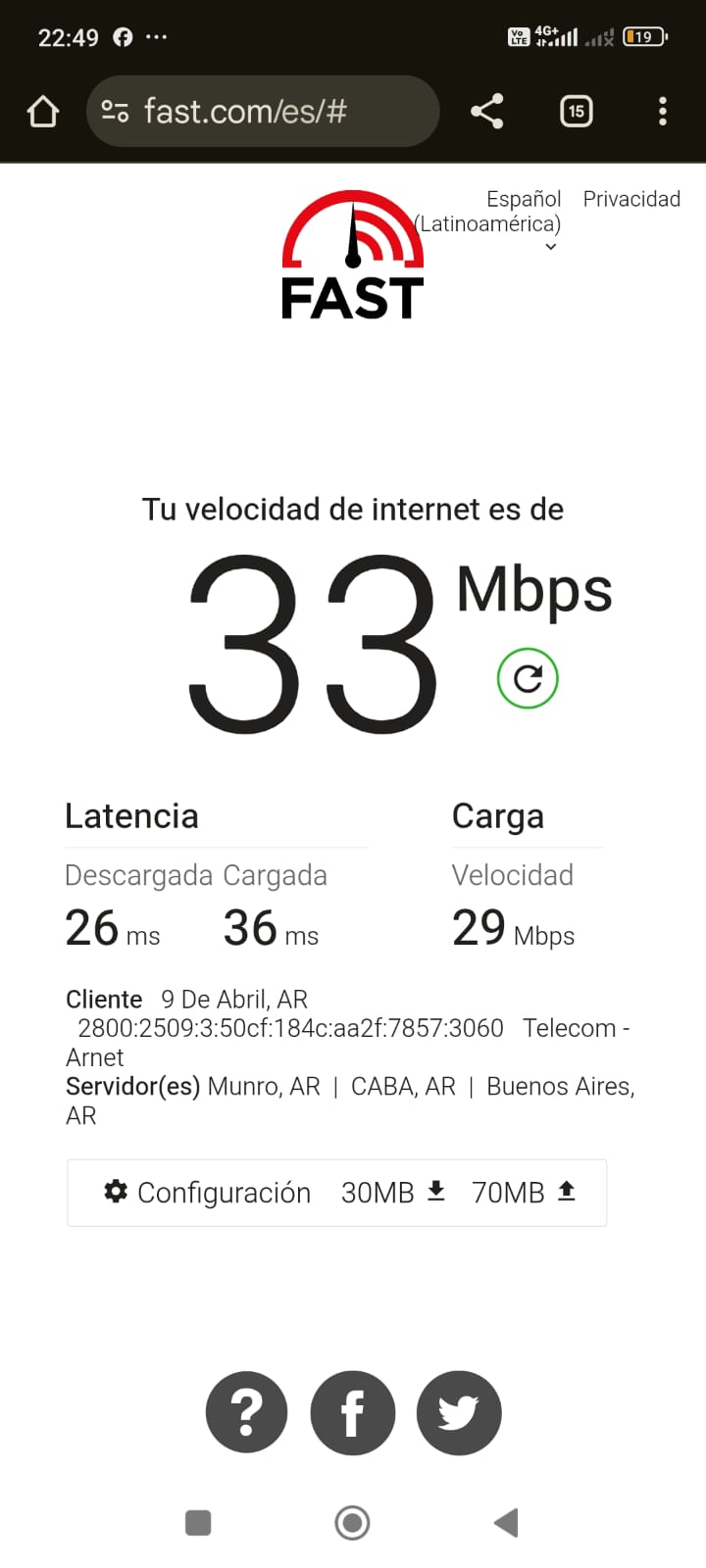Go to the browser home page
This screenshot has width=706, height=1568.
point(43,112)
